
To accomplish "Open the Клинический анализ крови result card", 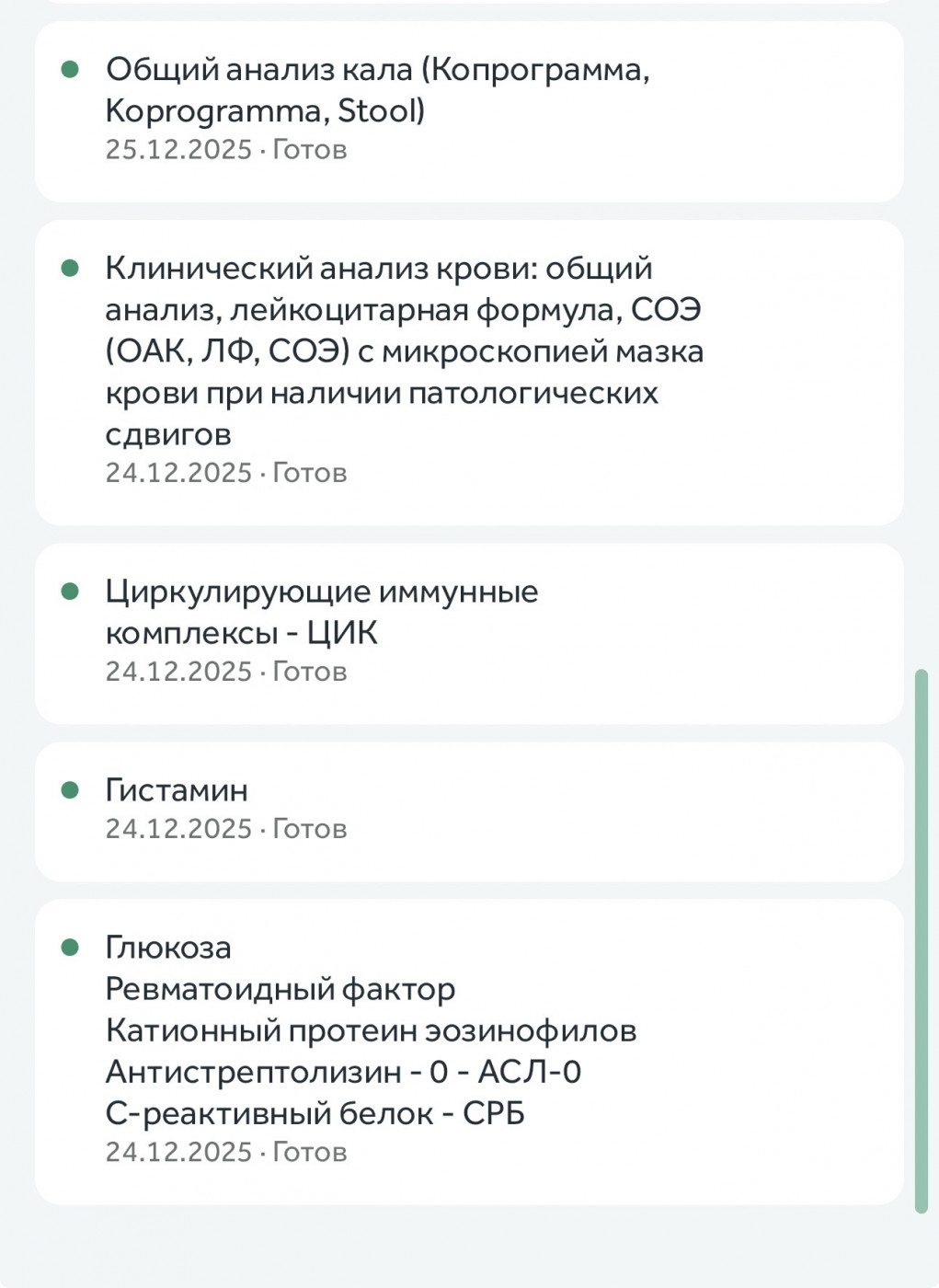I will coord(469,372).
